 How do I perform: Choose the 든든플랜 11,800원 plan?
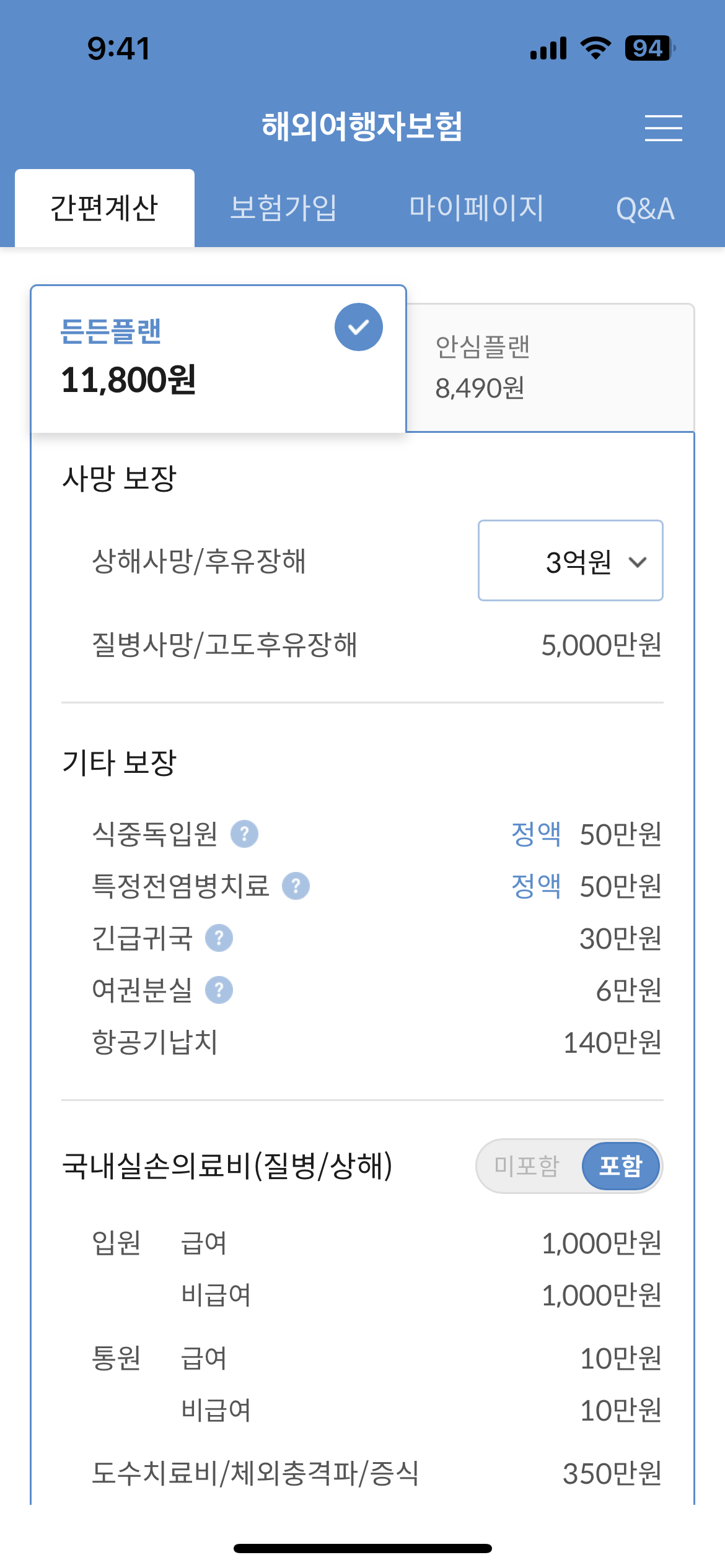[218, 359]
